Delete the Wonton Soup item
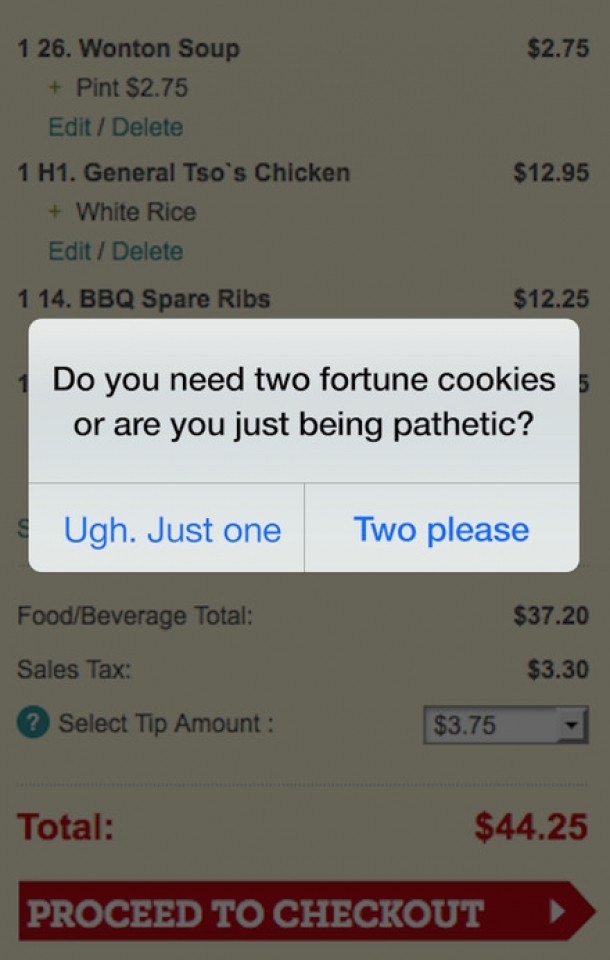610x960 pixels. 147,128
